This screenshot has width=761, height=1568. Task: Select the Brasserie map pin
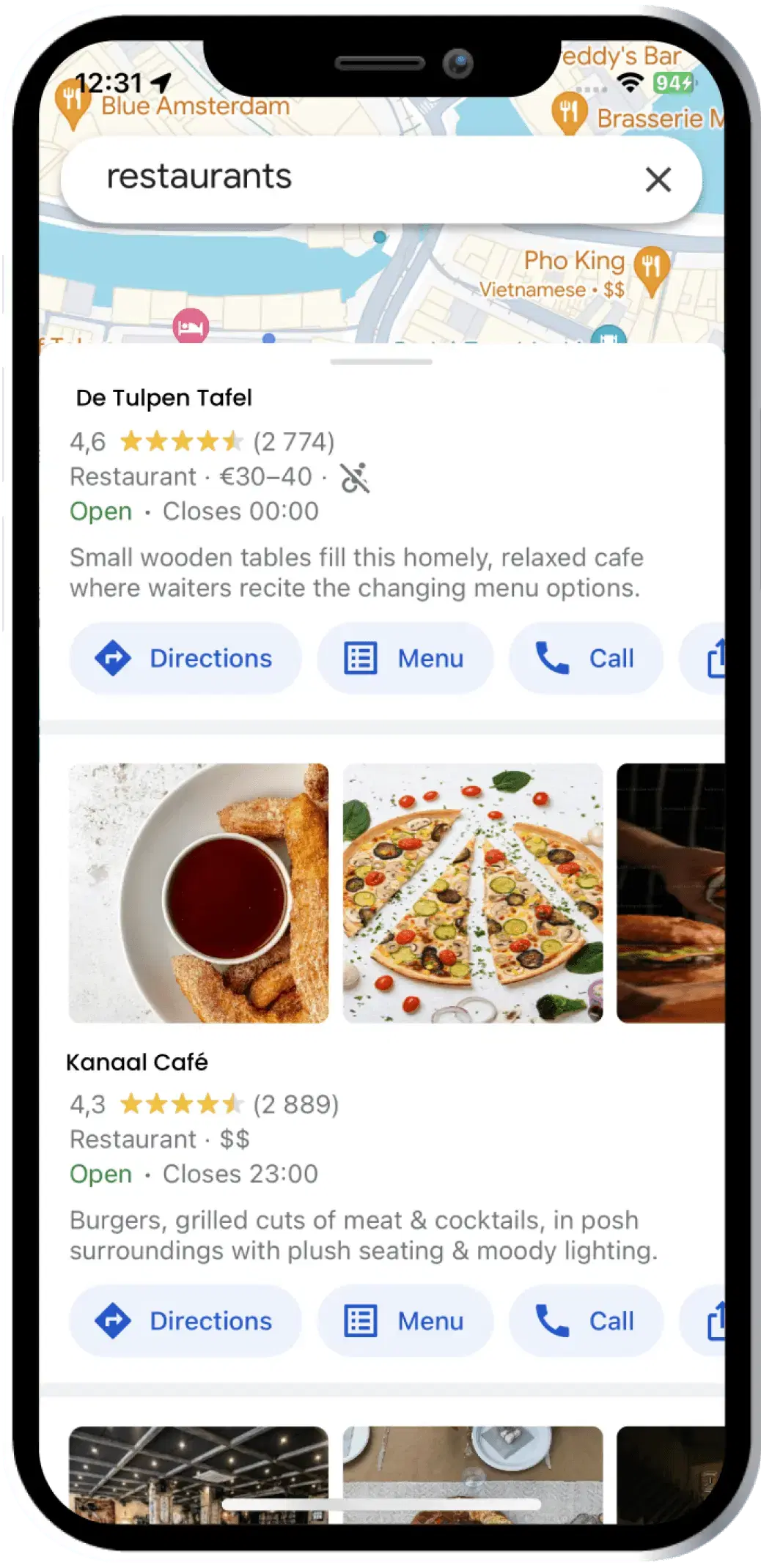569,114
